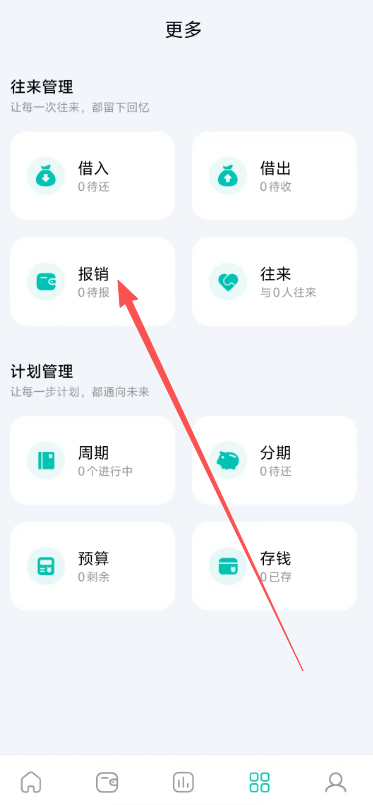Switch to the home tab

pos(31,782)
